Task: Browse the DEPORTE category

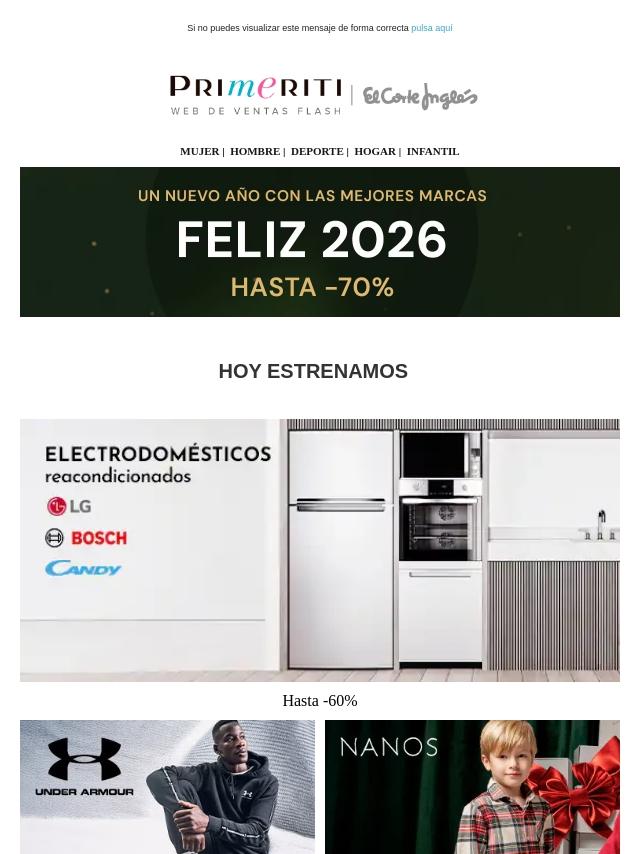Action: [x=316, y=151]
